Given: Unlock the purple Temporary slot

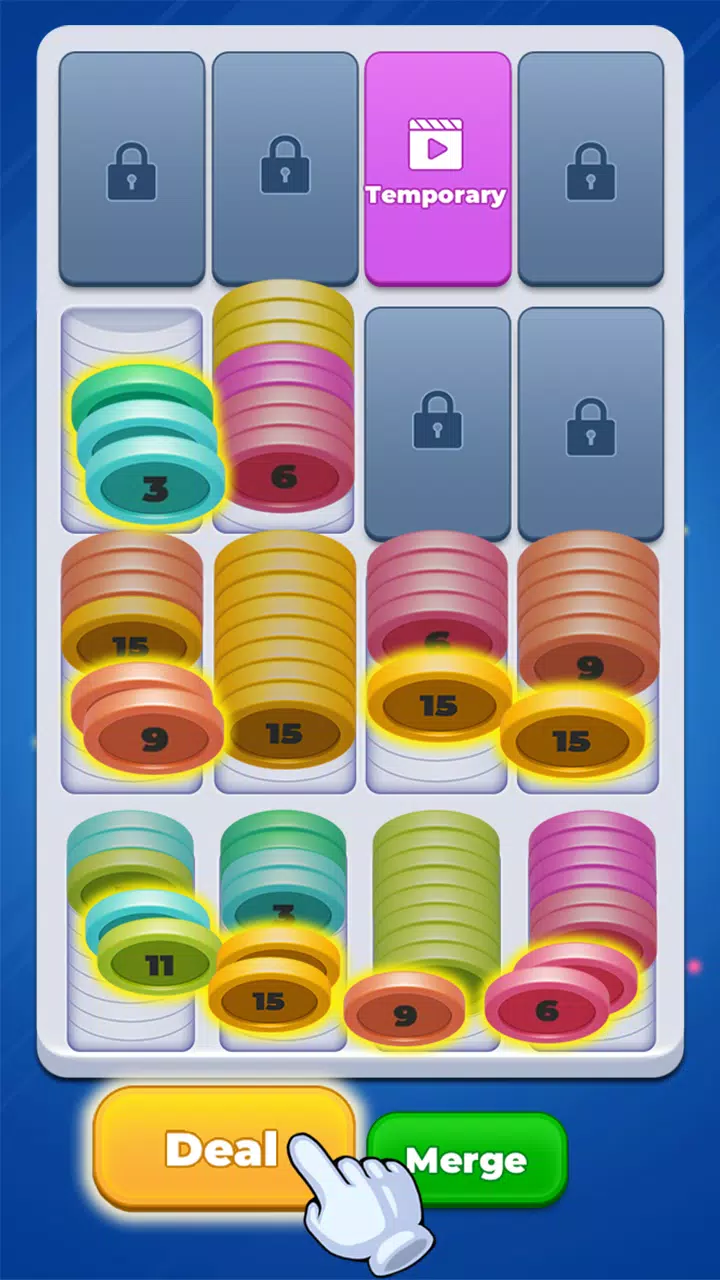Looking at the screenshot, I should (x=437, y=168).
